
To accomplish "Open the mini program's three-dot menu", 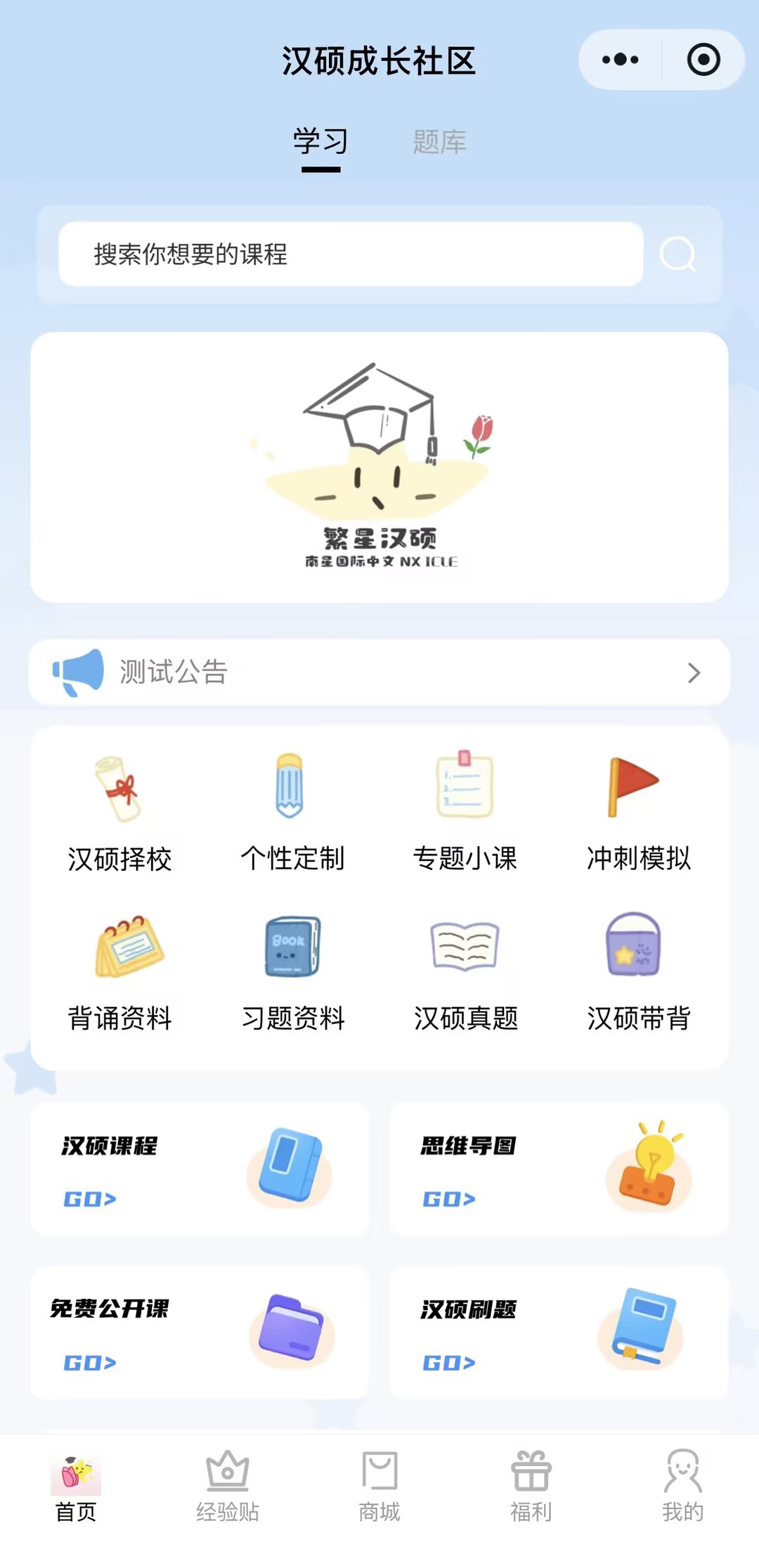I will click(x=621, y=60).
